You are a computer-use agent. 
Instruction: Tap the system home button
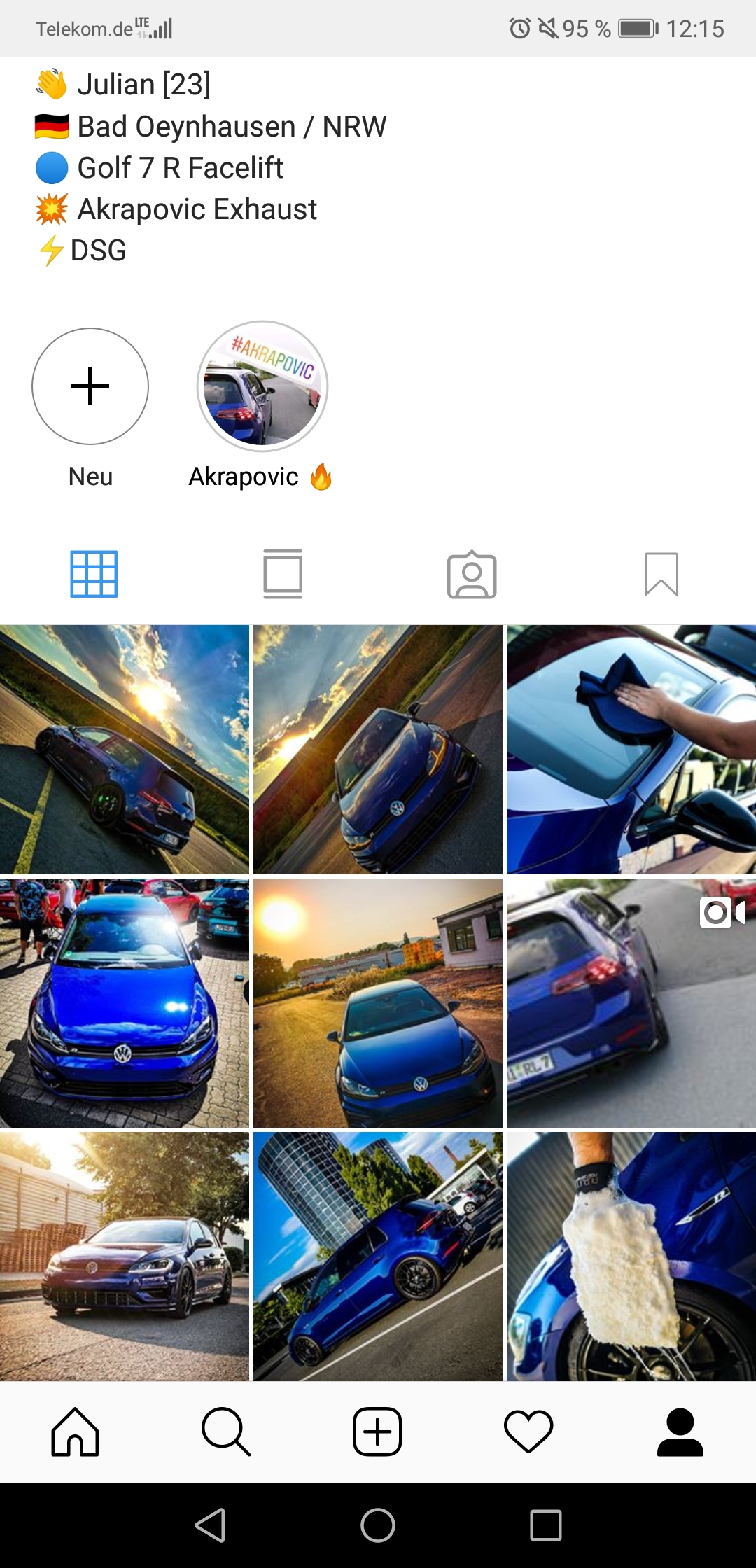[x=378, y=1525]
